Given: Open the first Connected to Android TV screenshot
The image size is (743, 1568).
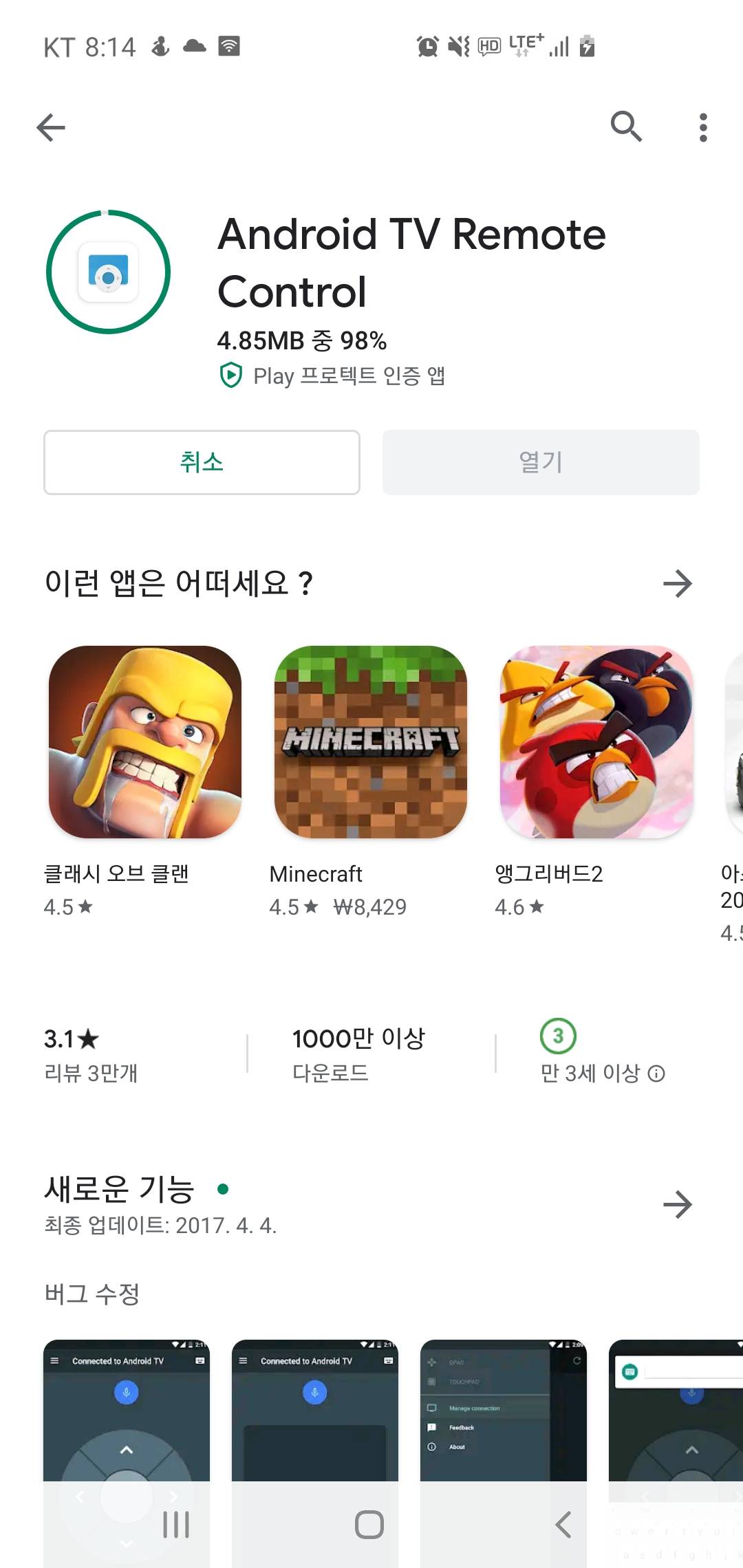Looking at the screenshot, I should [x=126, y=1410].
